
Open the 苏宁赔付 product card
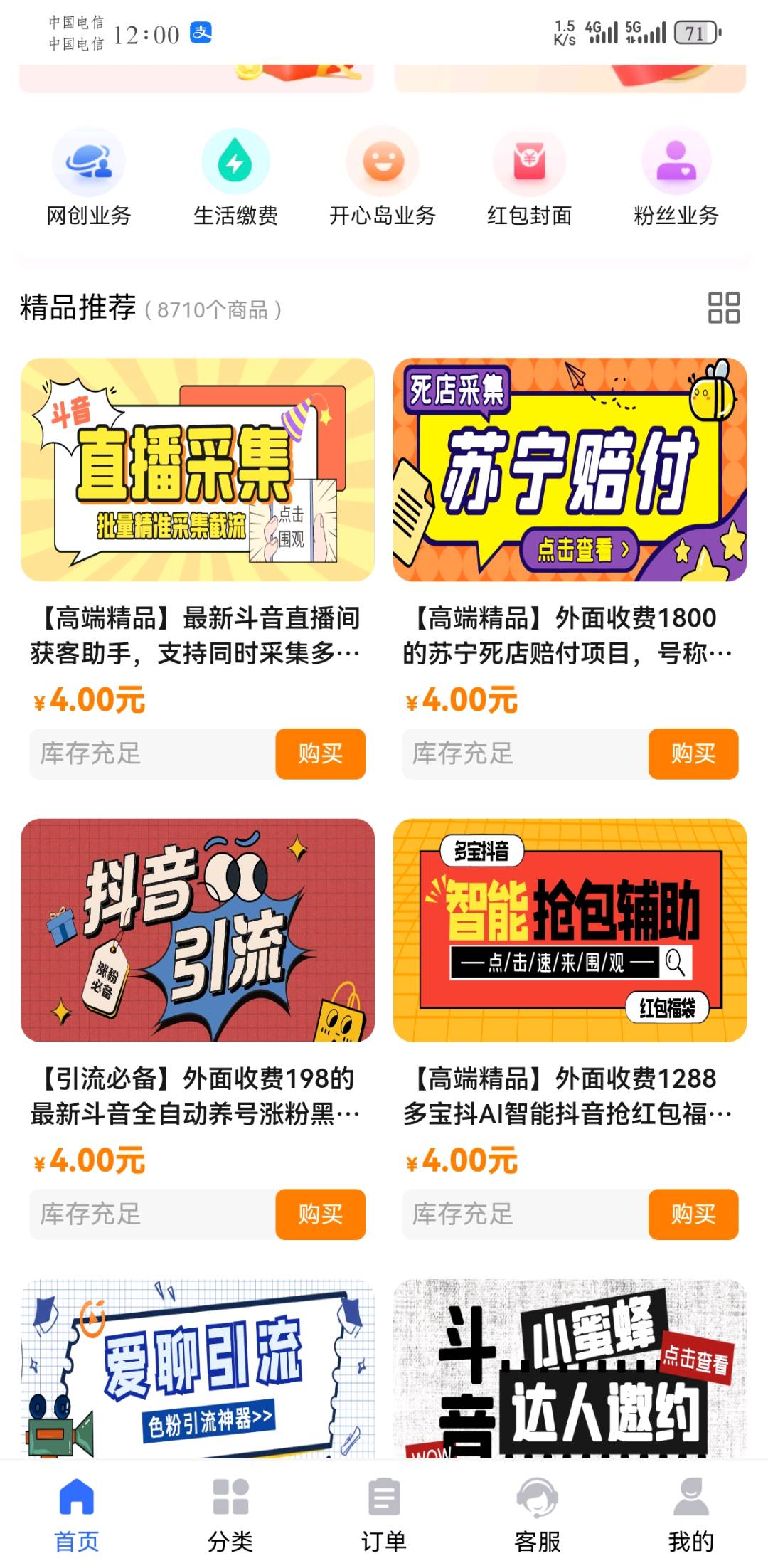pyautogui.click(x=570, y=470)
